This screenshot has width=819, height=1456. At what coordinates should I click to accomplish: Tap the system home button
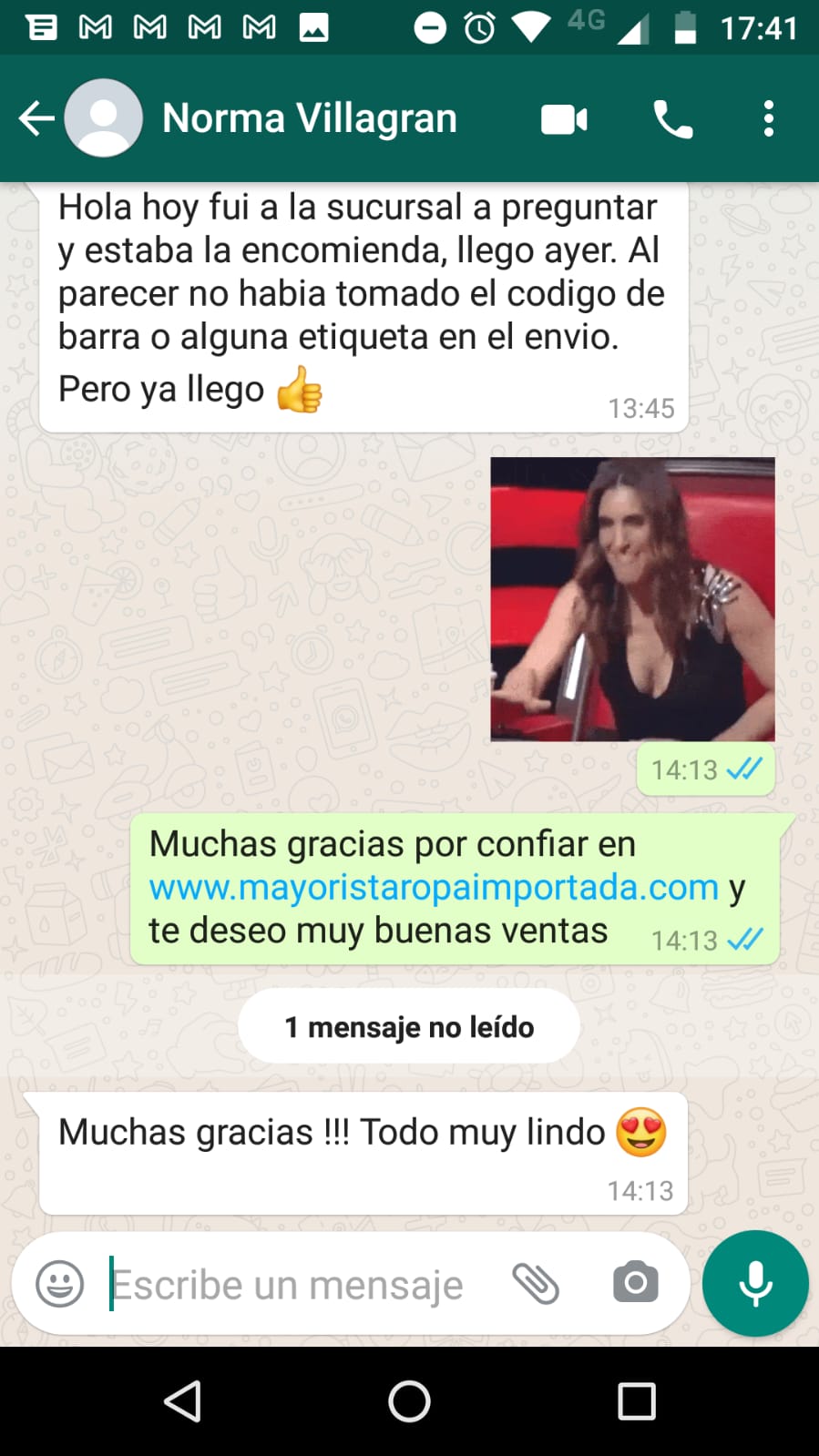coord(409,1401)
